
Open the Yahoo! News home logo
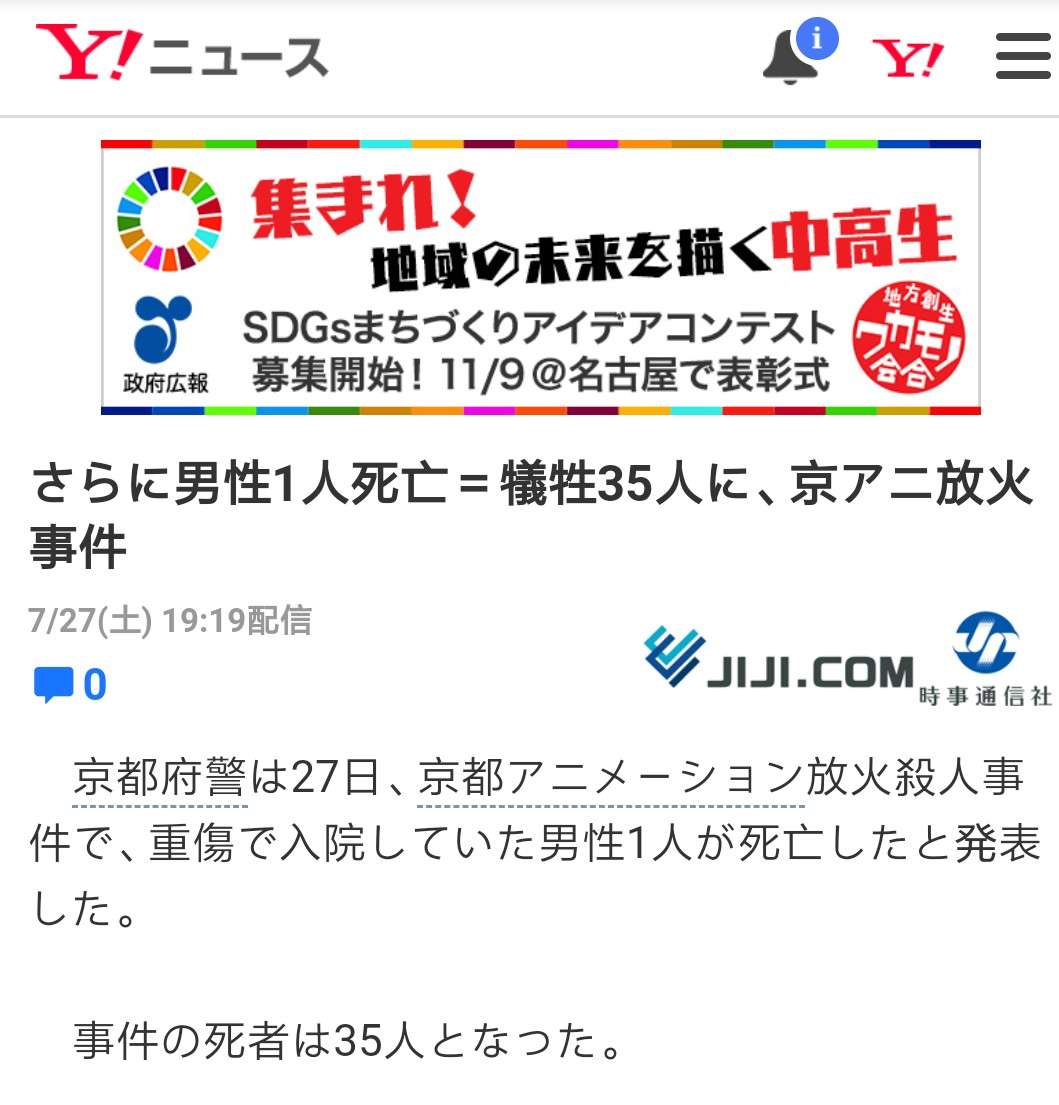pos(181,55)
